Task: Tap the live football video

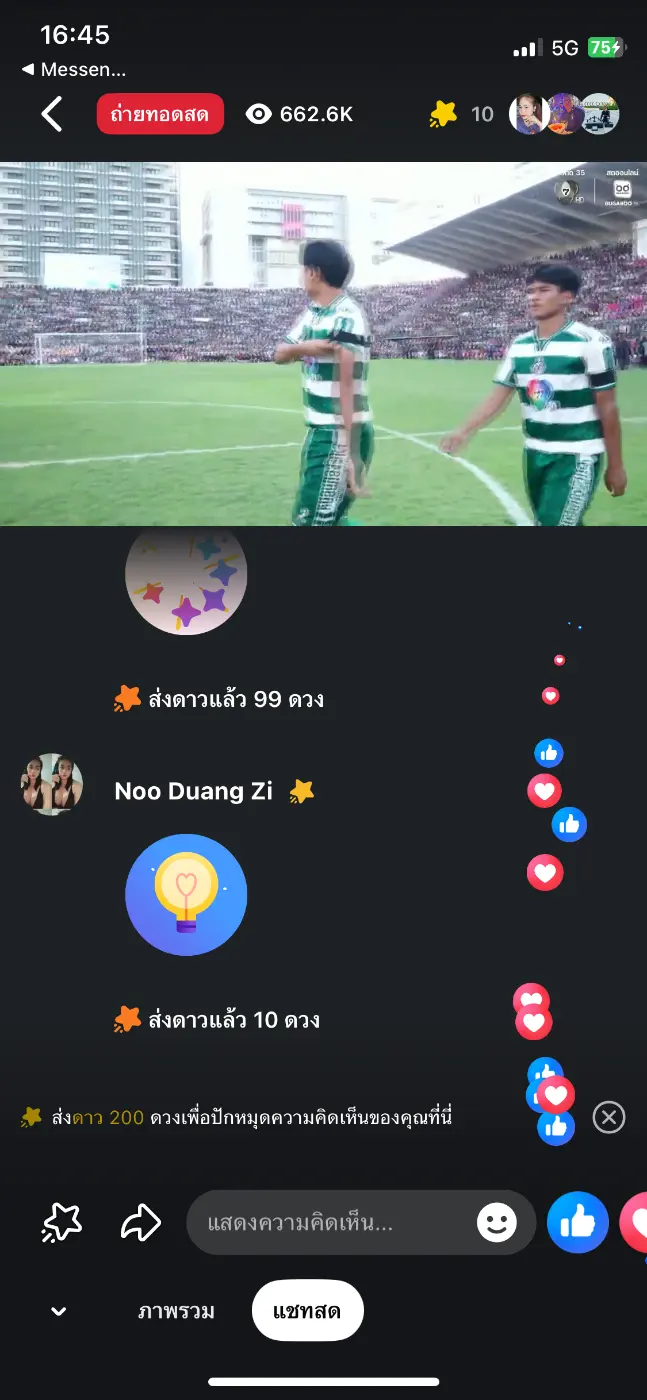Action: coord(323,343)
